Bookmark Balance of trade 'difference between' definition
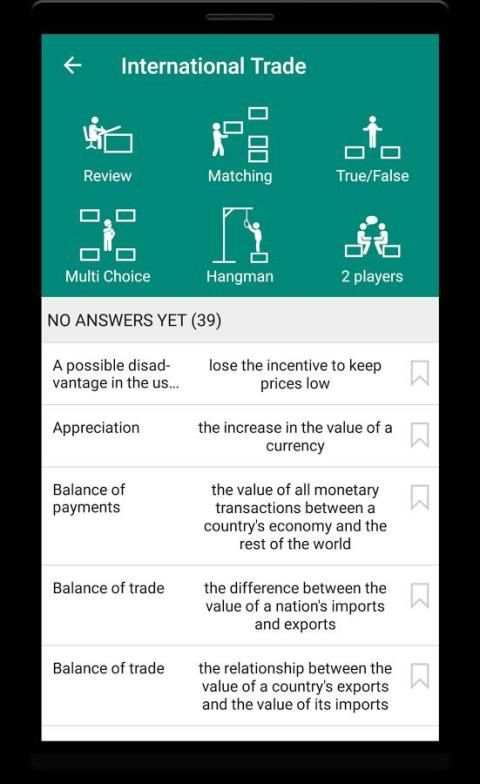This screenshot has height=784, width=480. [420, 596]
